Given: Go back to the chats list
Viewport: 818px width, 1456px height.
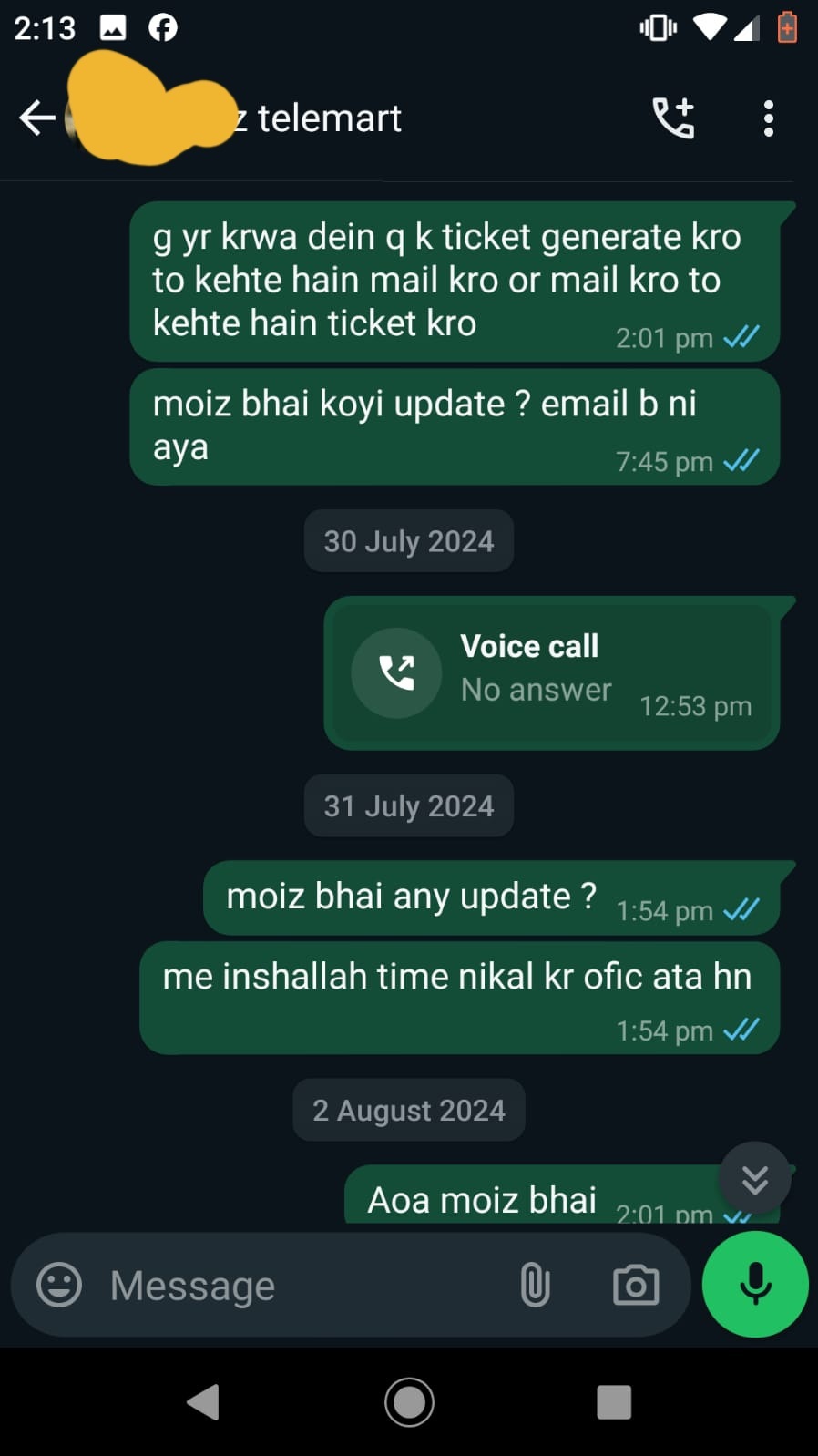Looking at the screenshot, I should [36, 118].
